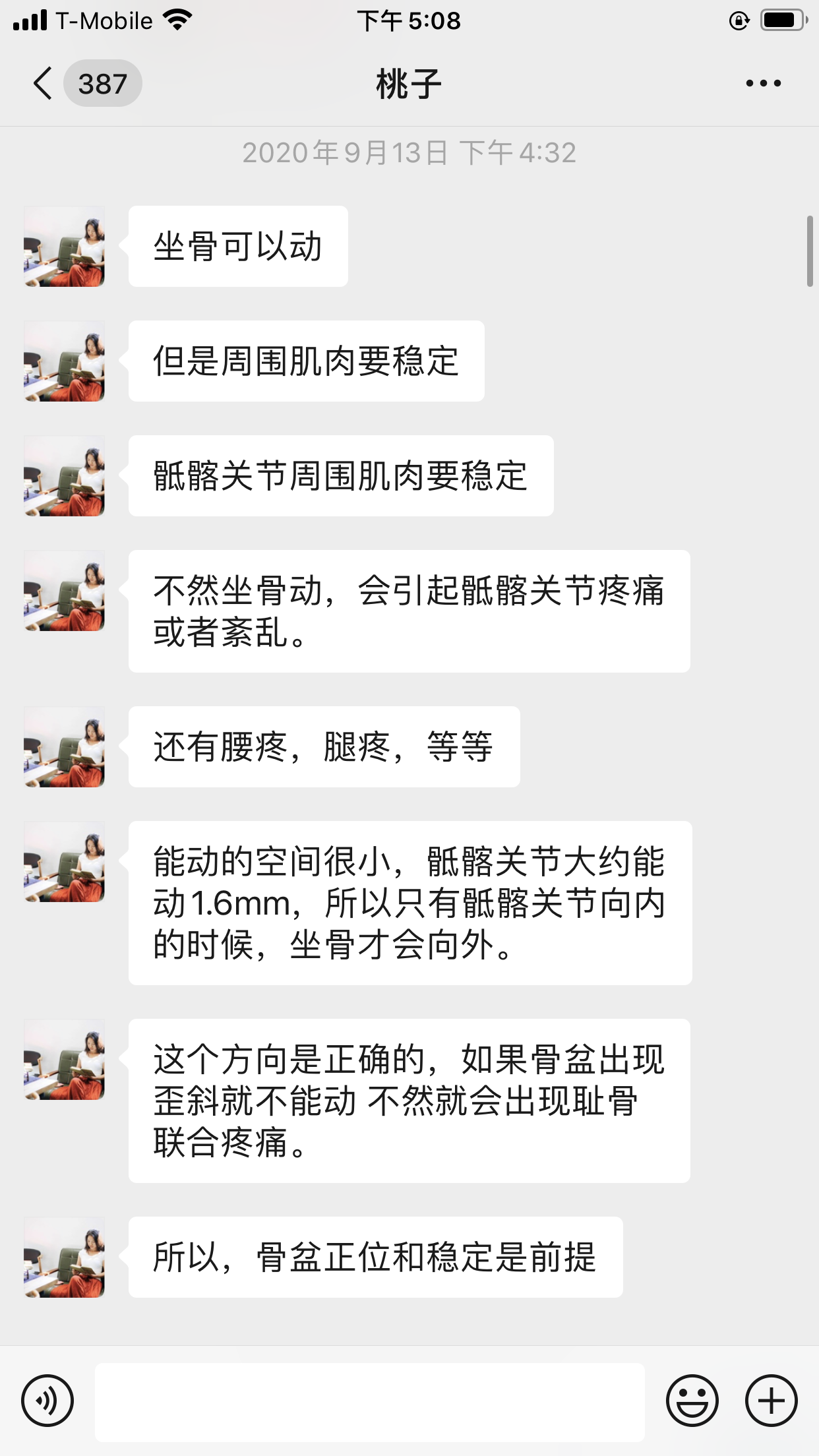
Task: Go back to the chat list
Action: tap(44, 84)
